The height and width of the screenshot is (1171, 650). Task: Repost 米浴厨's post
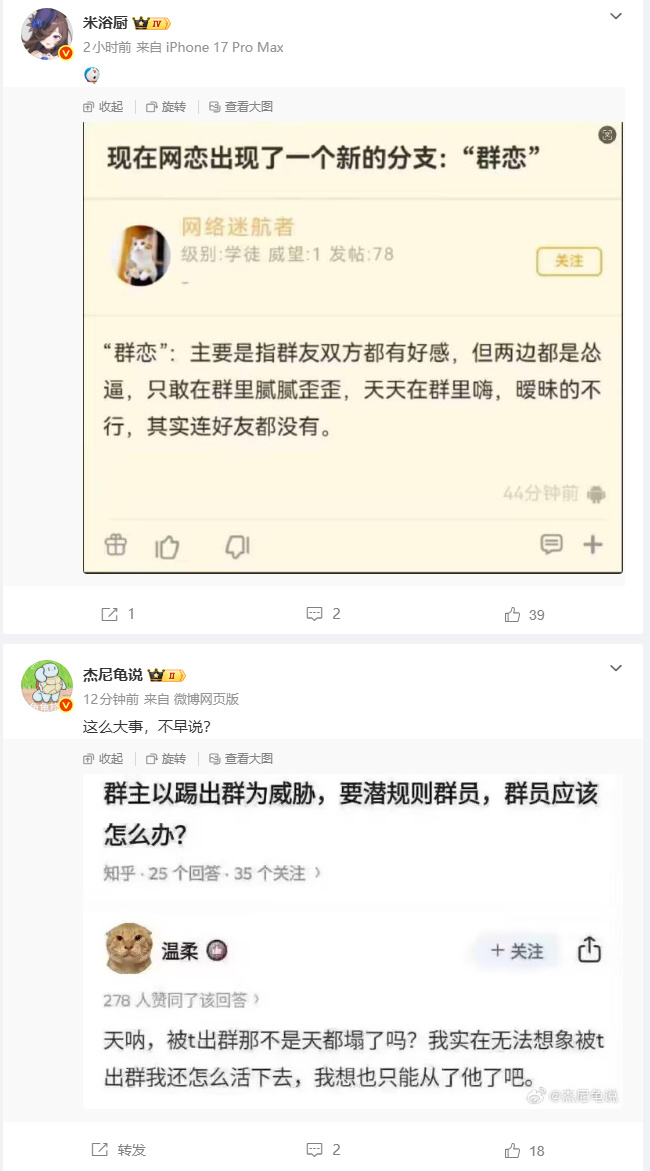coord(118,614)
